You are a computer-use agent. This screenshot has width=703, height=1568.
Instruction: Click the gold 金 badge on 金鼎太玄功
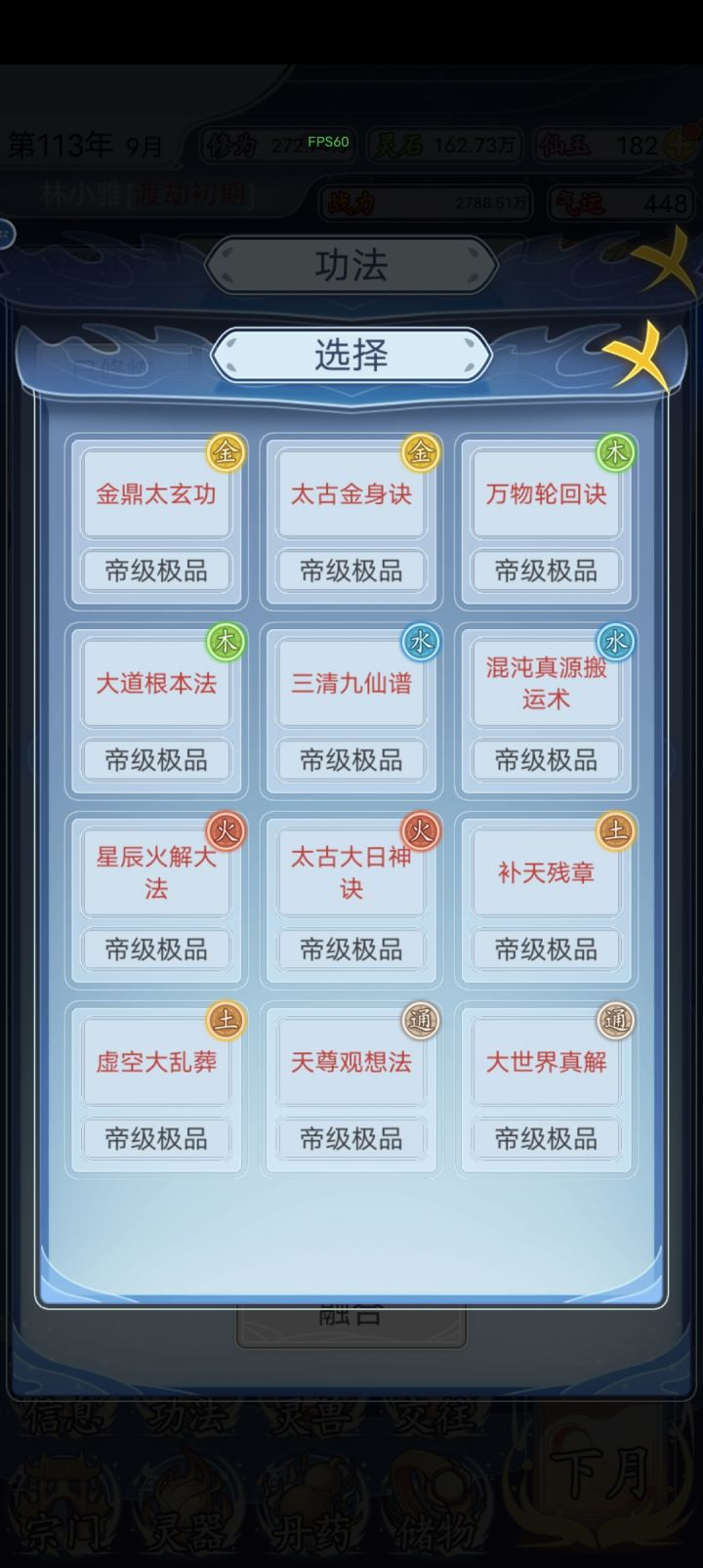(x=225, y=453)
